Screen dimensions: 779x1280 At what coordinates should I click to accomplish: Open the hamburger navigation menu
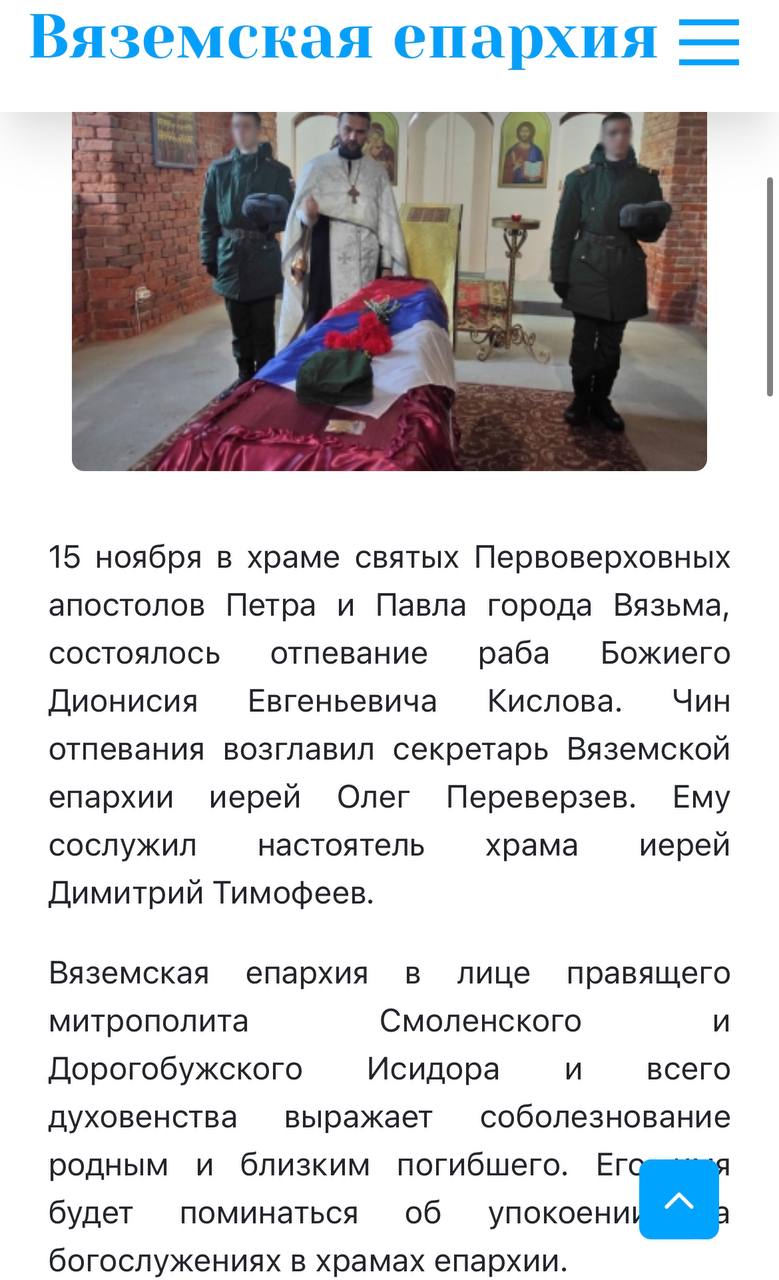(x=708, y=42)
